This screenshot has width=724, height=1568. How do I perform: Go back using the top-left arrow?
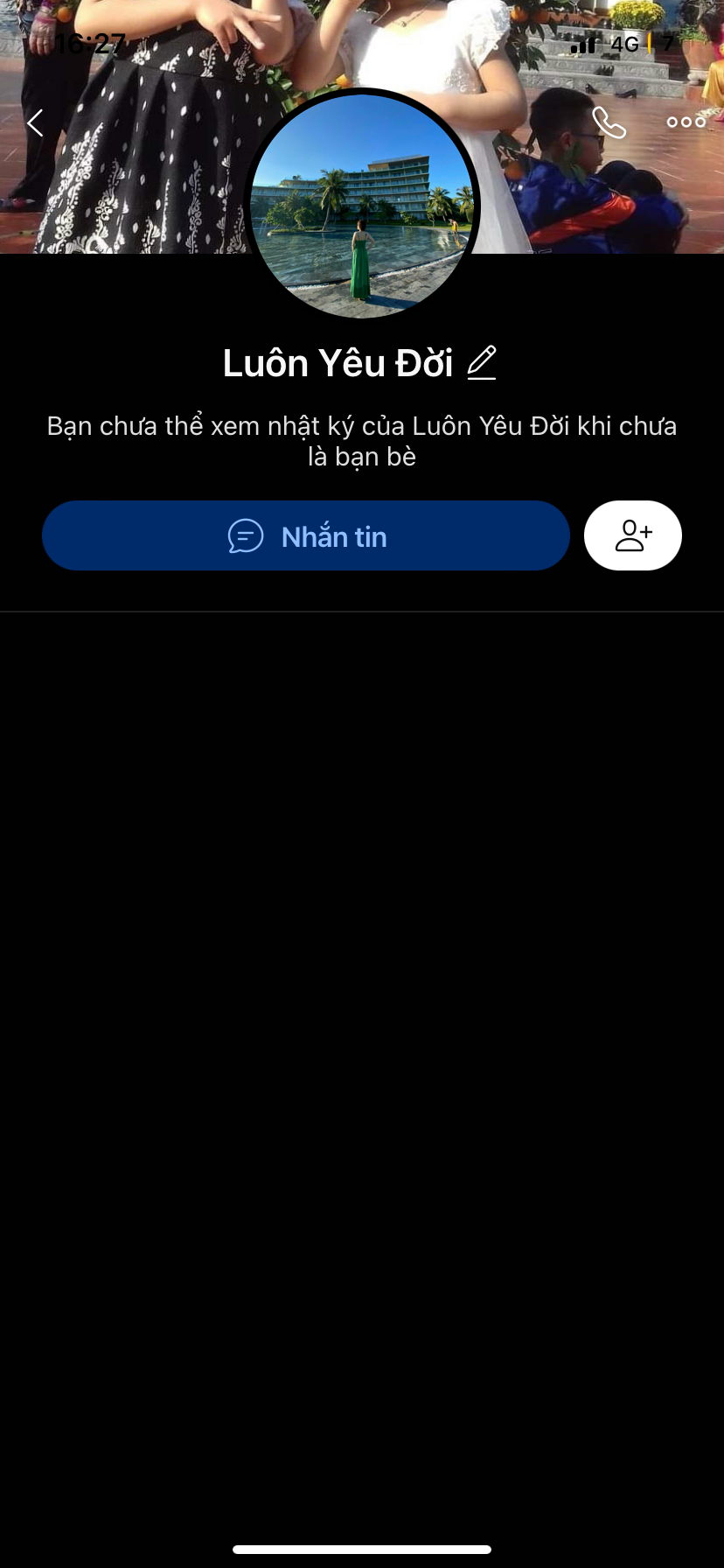point(35,123)
